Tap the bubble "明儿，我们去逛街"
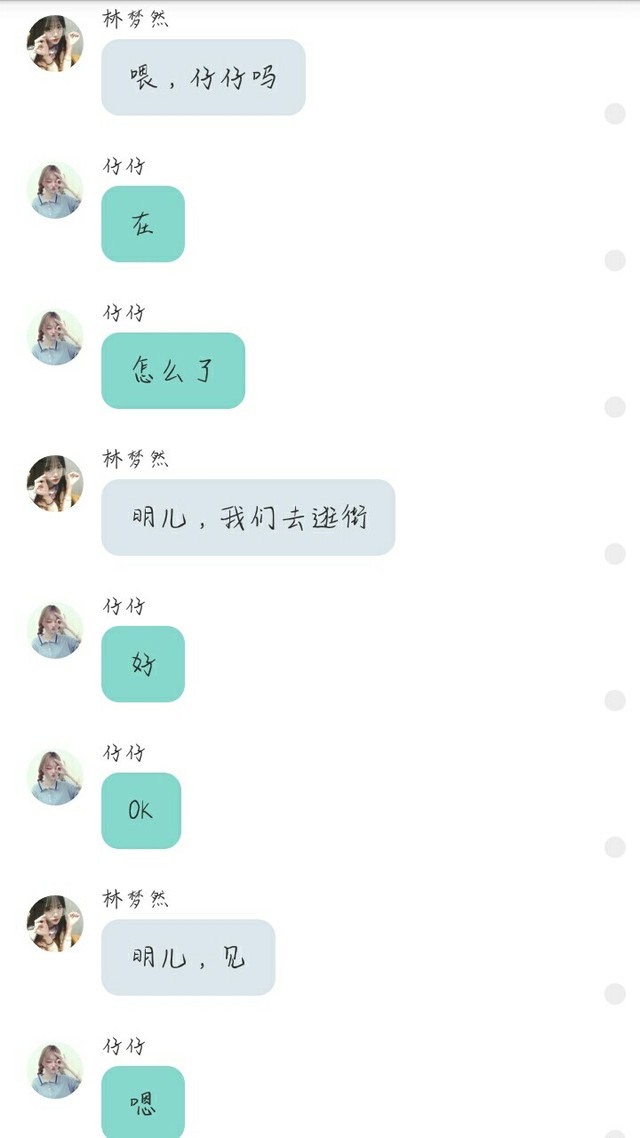Image resolution: width=640 pixels, height=1138 pixels. (248, 517)
